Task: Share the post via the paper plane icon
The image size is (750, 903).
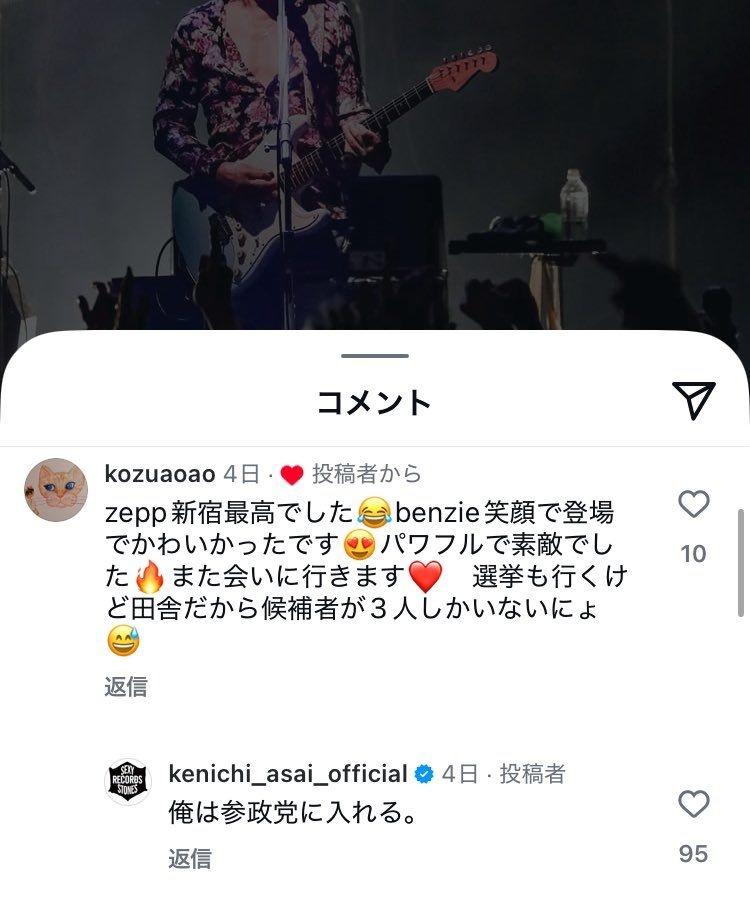Action: click(x=694, y=400)
